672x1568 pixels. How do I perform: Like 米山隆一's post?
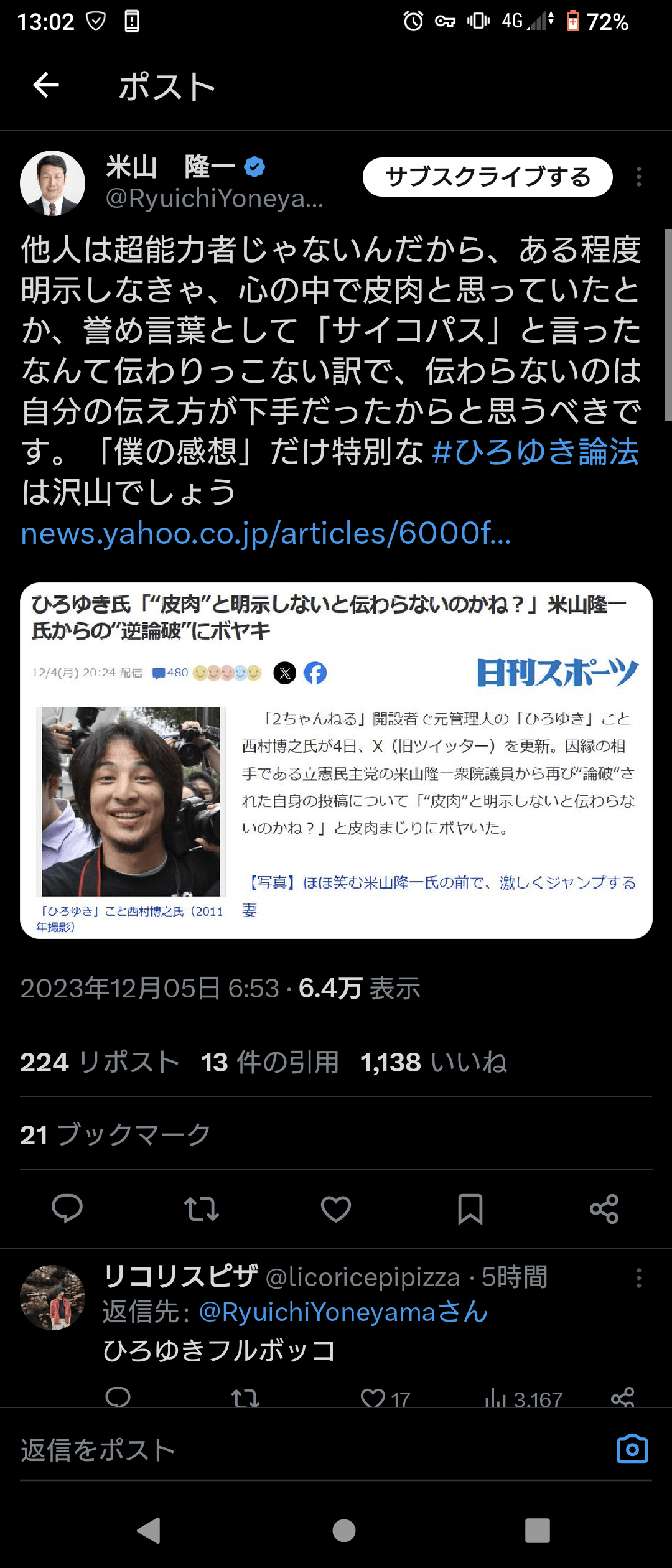pyautogui.click(x=336, y=1208)
